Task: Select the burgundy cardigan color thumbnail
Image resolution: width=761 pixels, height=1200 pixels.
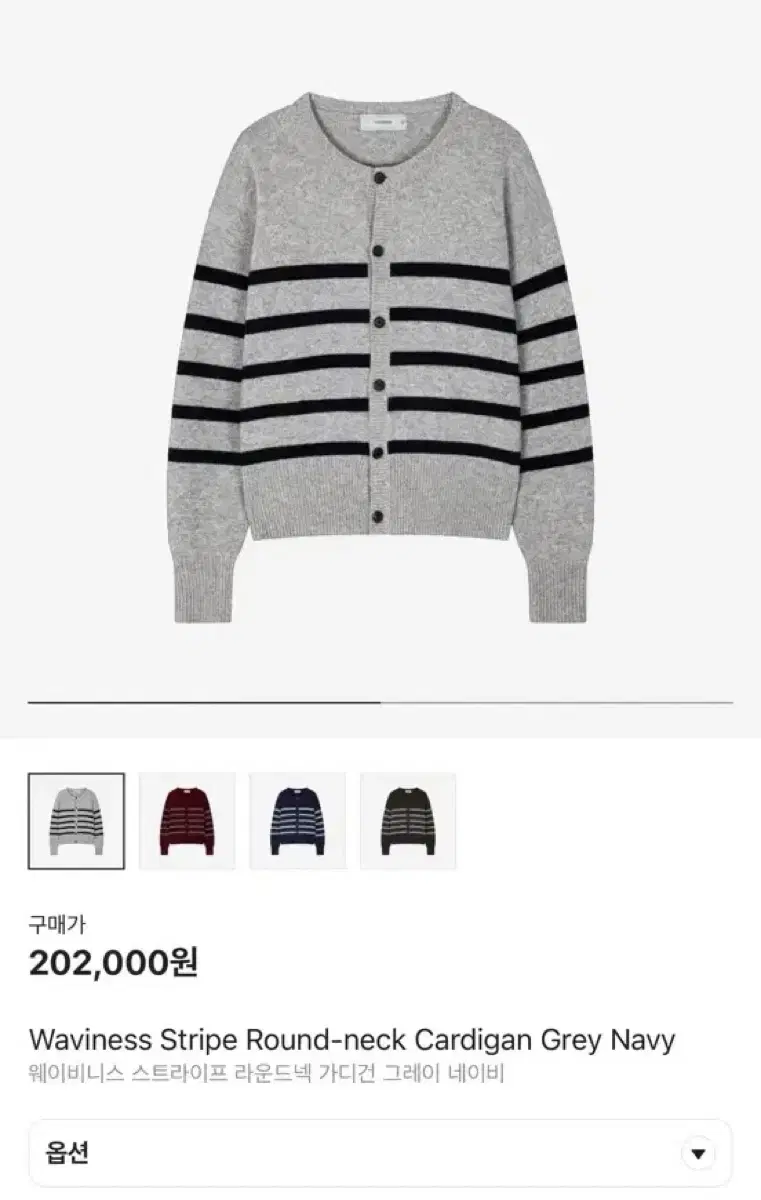Action: click(188, 820)
